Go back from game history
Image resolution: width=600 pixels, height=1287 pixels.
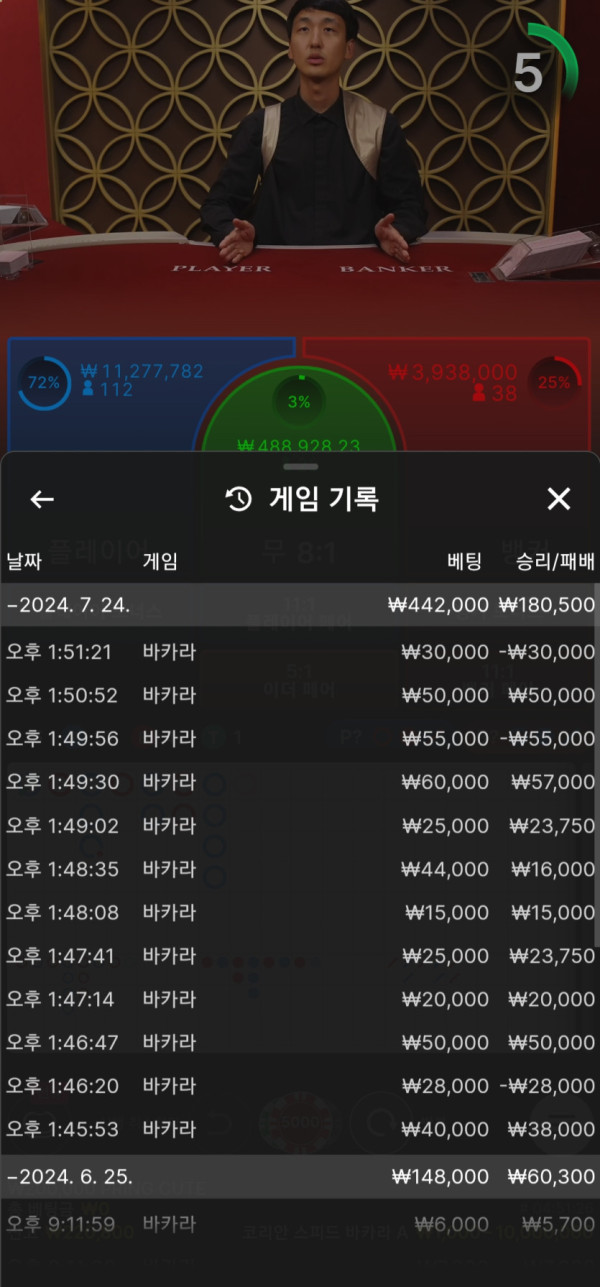coord(42,499)
